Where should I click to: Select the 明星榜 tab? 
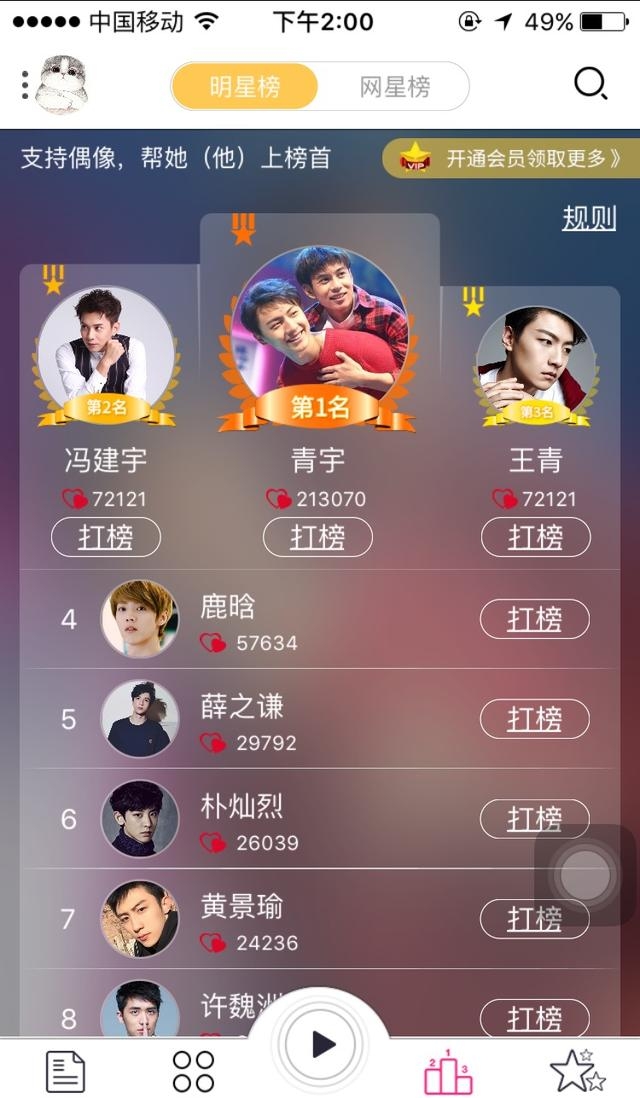tap(245, 86)
